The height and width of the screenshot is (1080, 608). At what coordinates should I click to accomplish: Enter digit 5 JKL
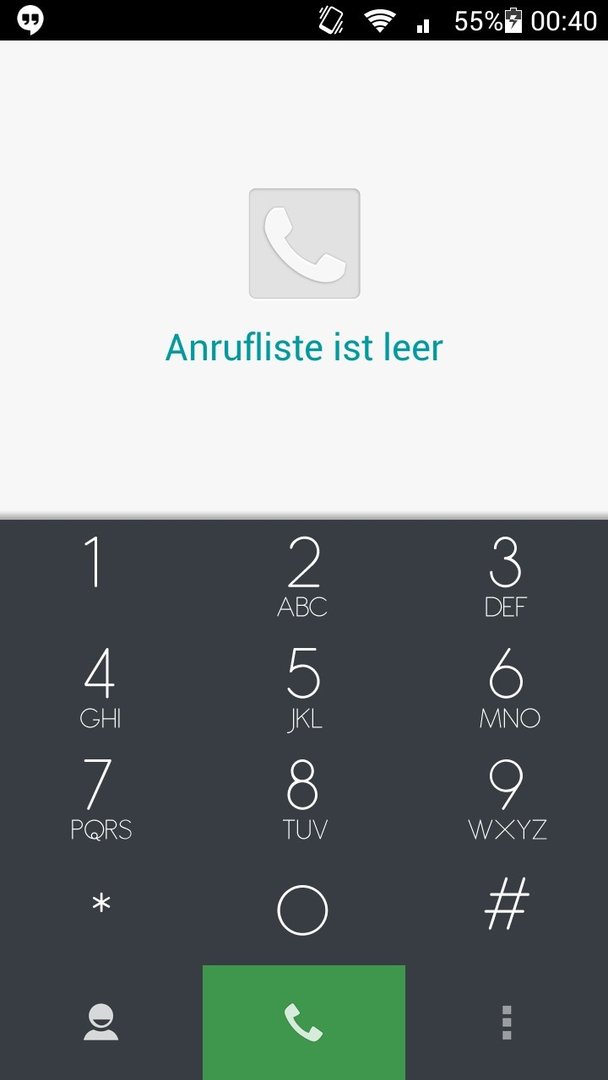coord(303,687)
